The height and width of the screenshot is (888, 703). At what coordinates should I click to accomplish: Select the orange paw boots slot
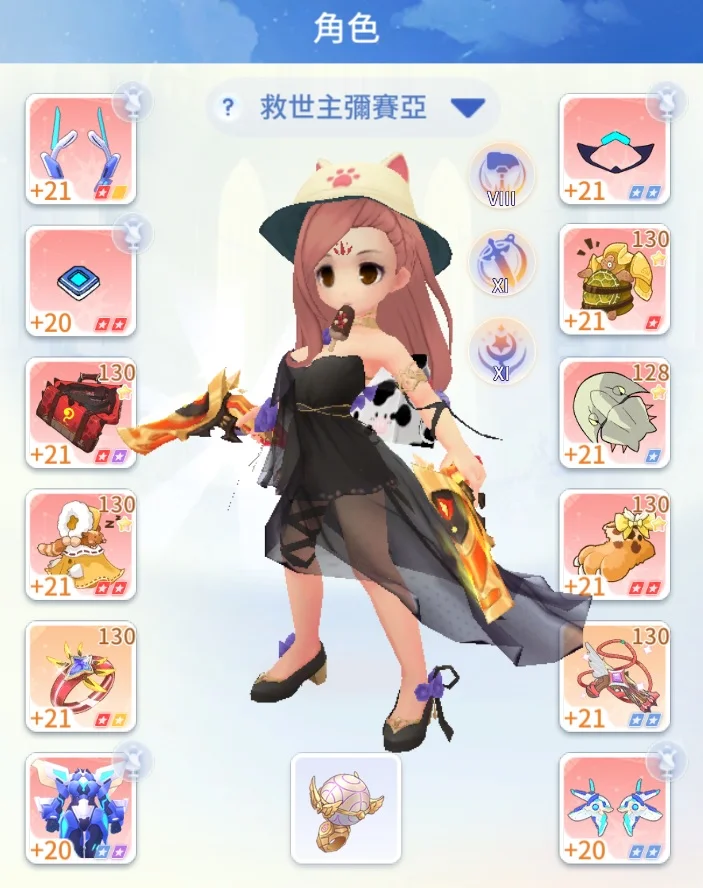click(x=614, y=544)
